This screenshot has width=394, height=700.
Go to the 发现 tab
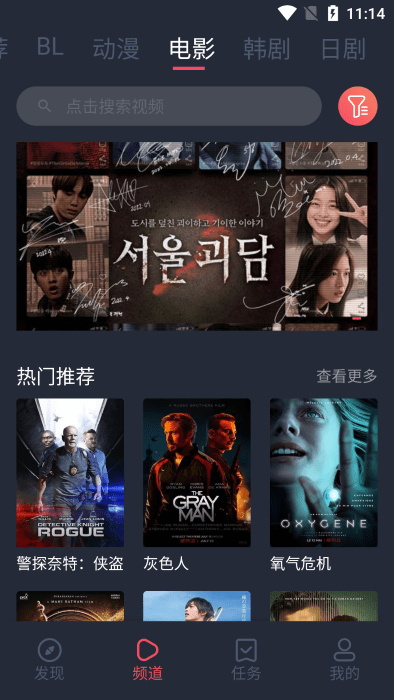tap(50, 660)
